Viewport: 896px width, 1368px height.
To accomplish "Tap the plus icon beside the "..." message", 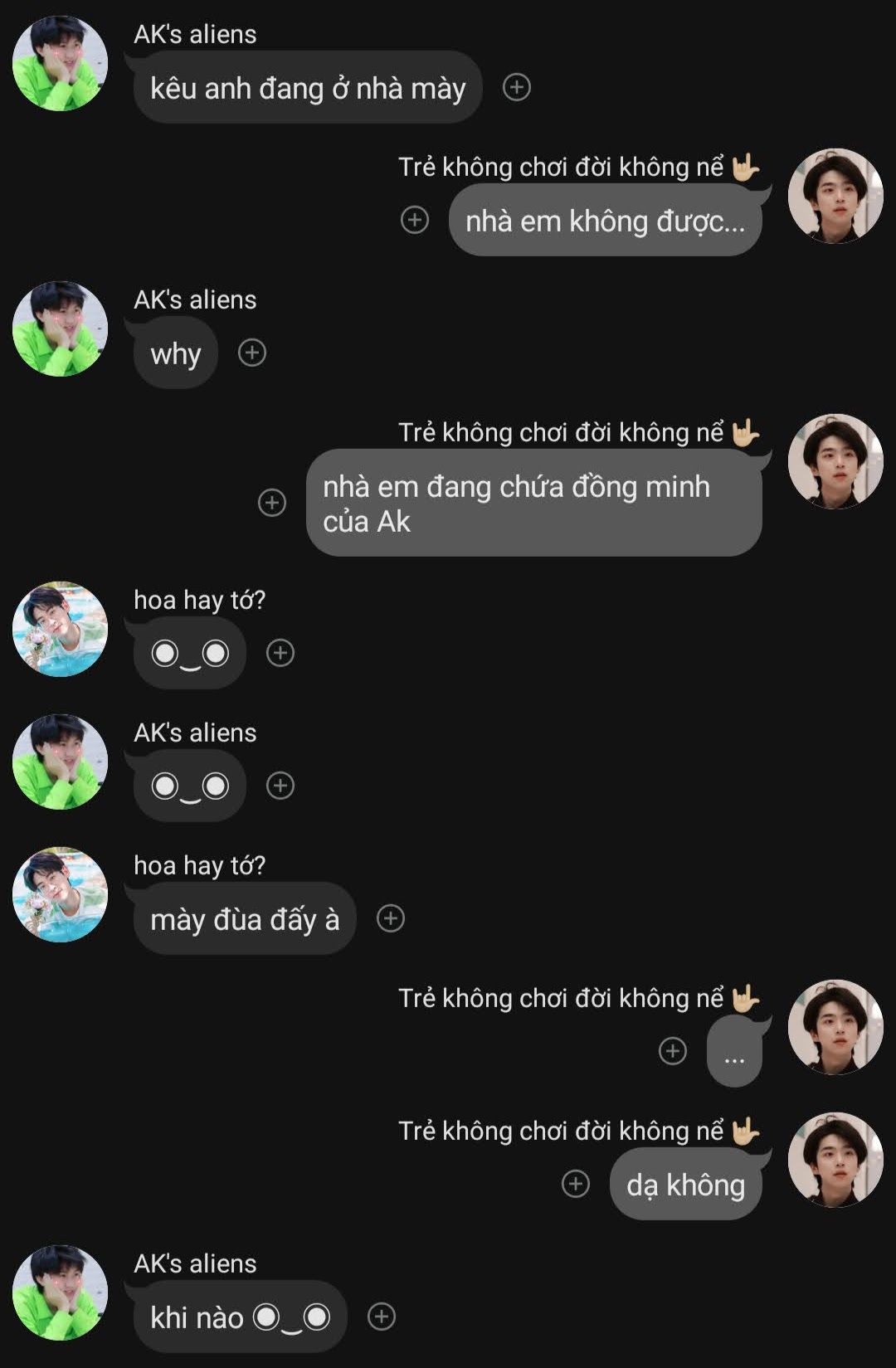I will 673,1051.
